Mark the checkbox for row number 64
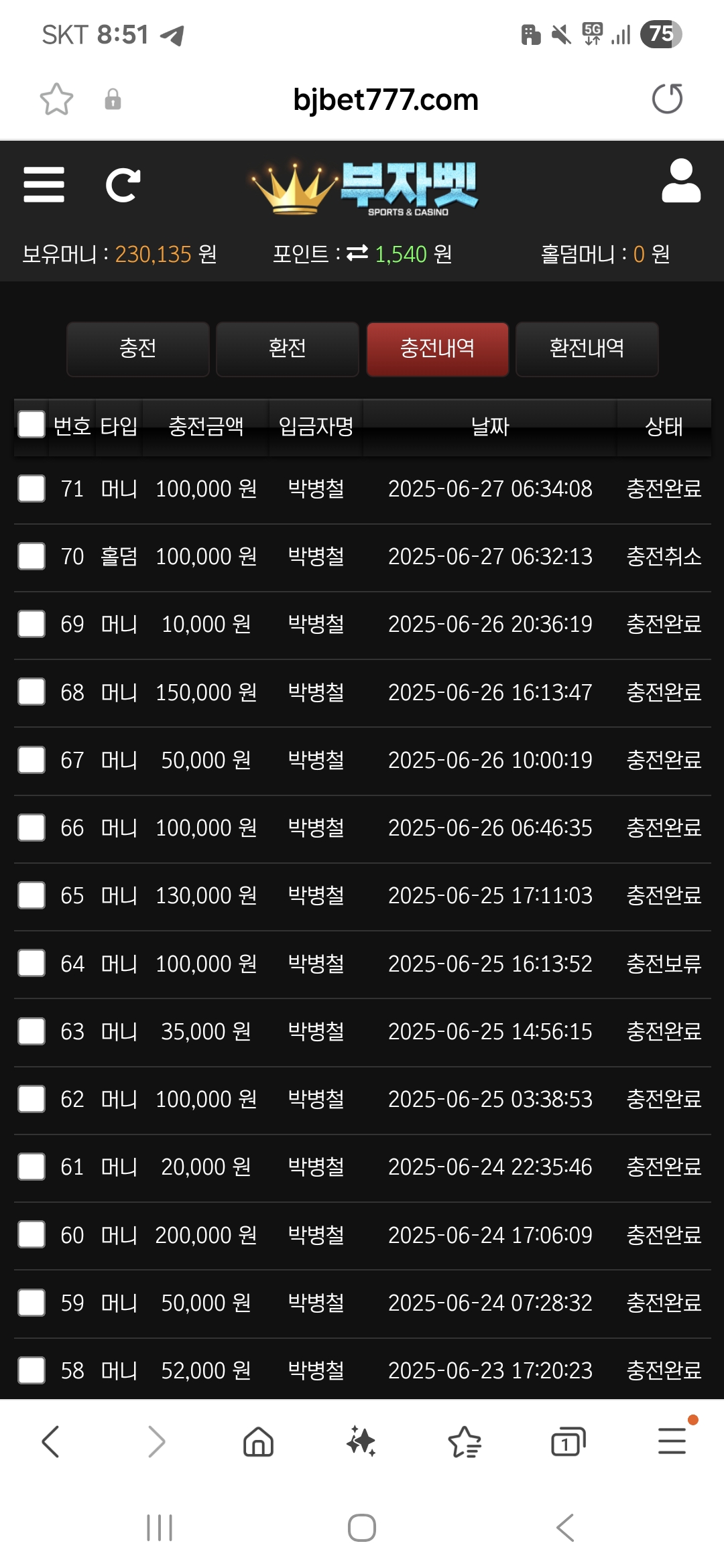This screenshot has height=1568, width=724. [32, 963]
